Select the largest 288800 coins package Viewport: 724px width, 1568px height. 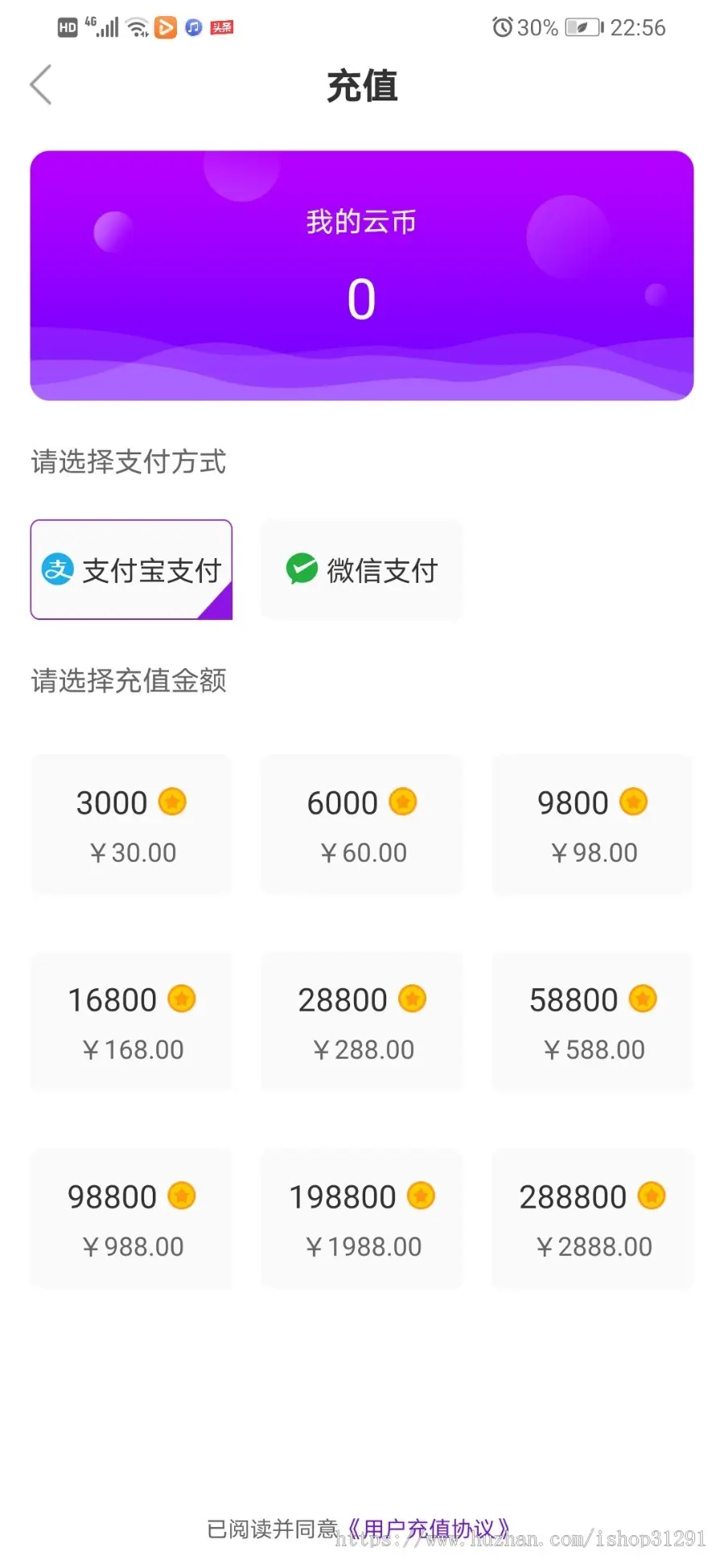(592, 1218)
